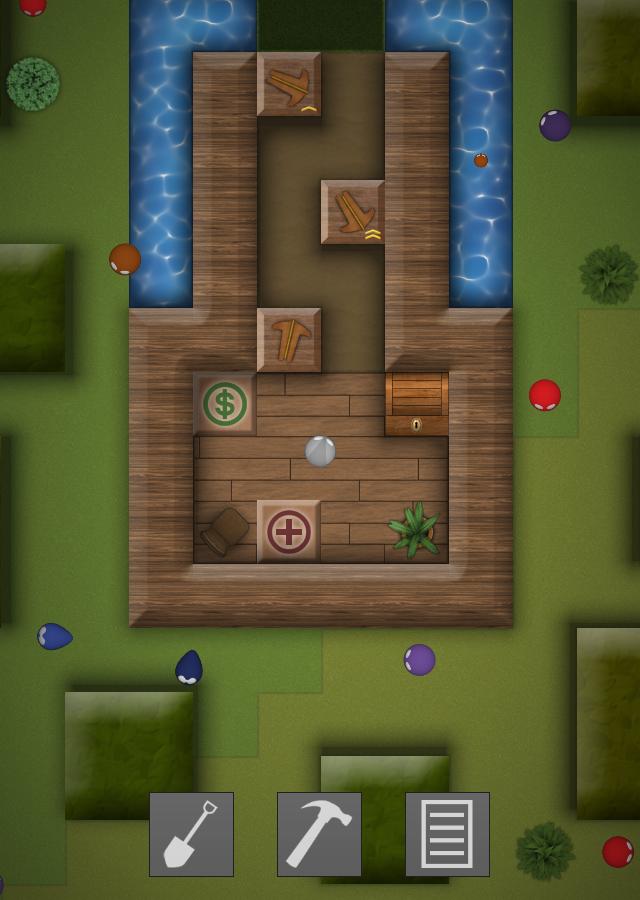Open the list menu button
The height and width of the screenshot is (900, 640).
click(x=447, y=834)
